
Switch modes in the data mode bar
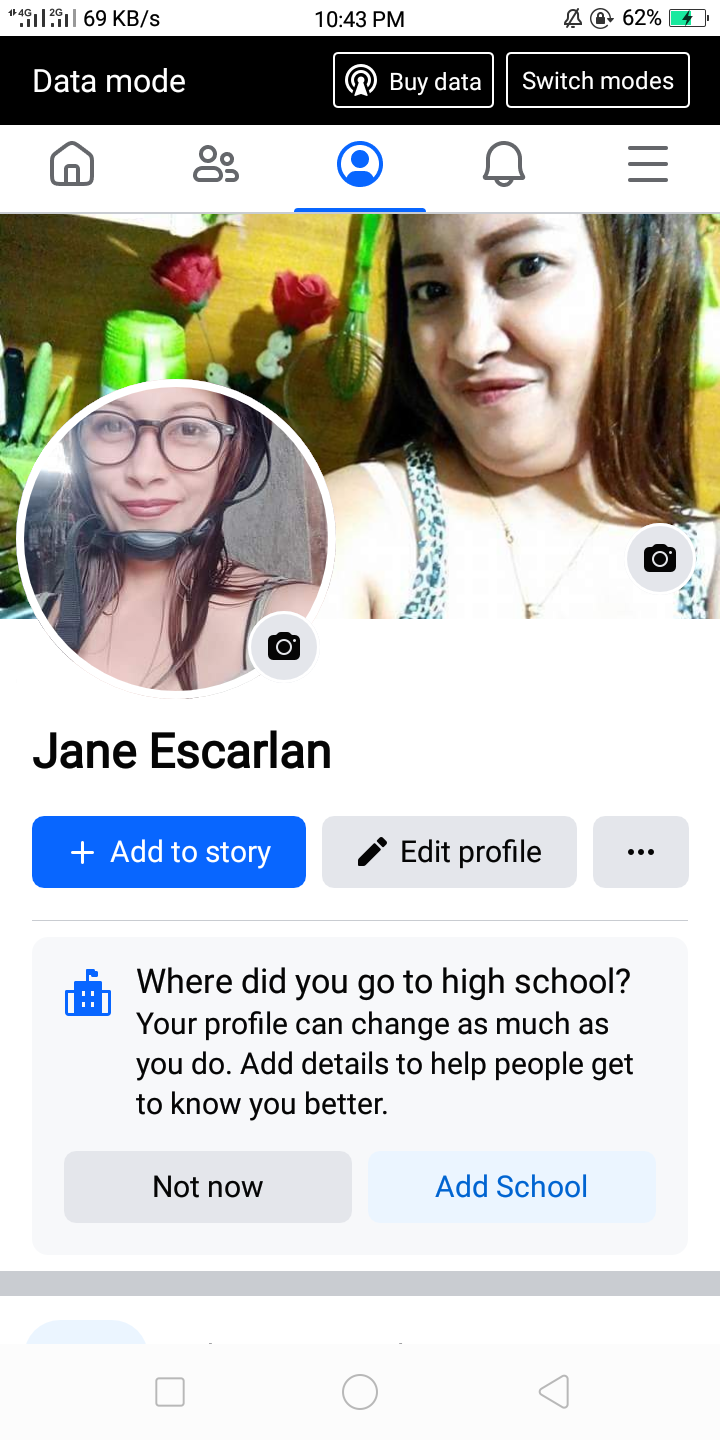coord(598,80)
